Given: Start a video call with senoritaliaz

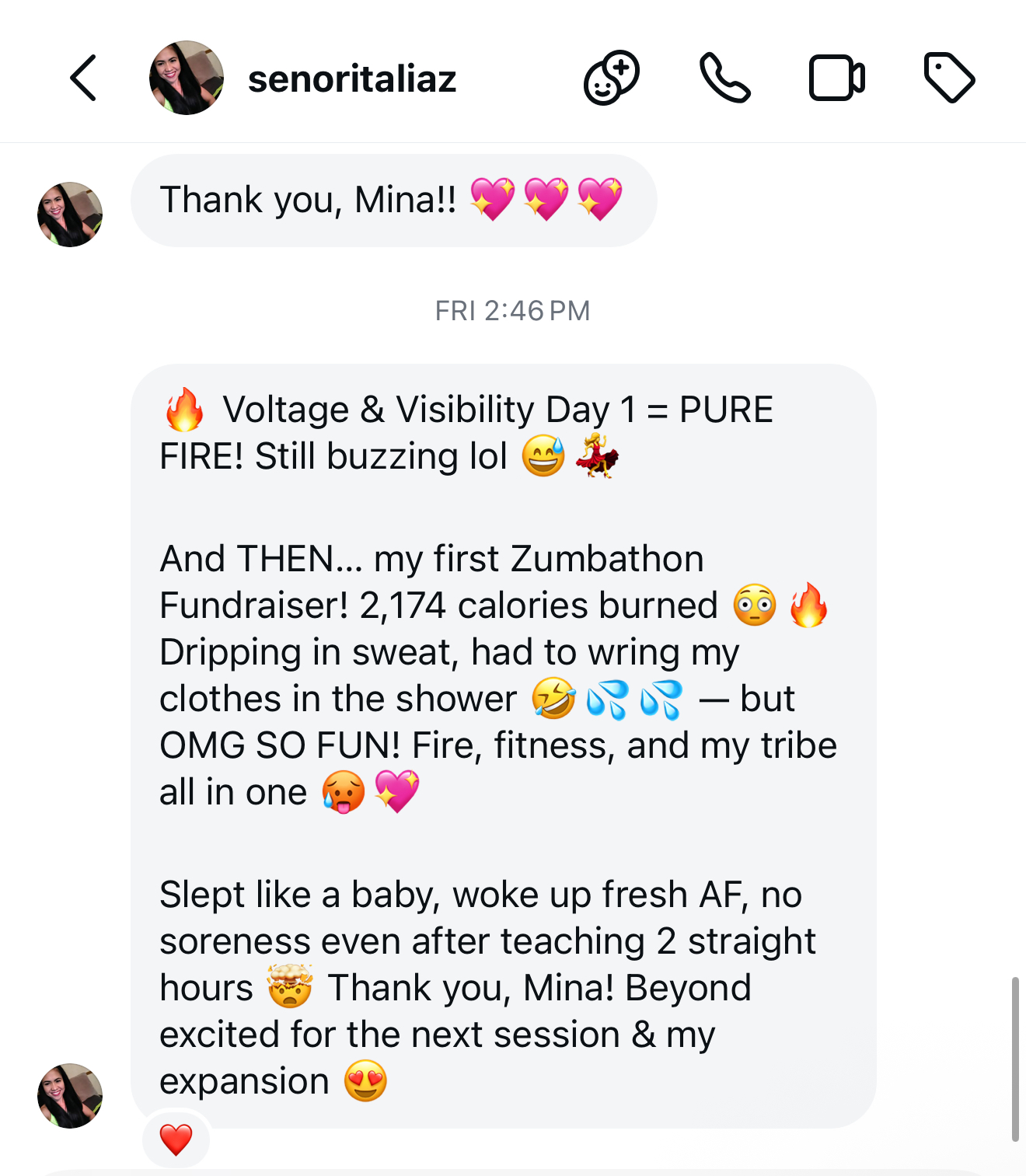Looking at the screenshot, I should click(x=836, y=78).
